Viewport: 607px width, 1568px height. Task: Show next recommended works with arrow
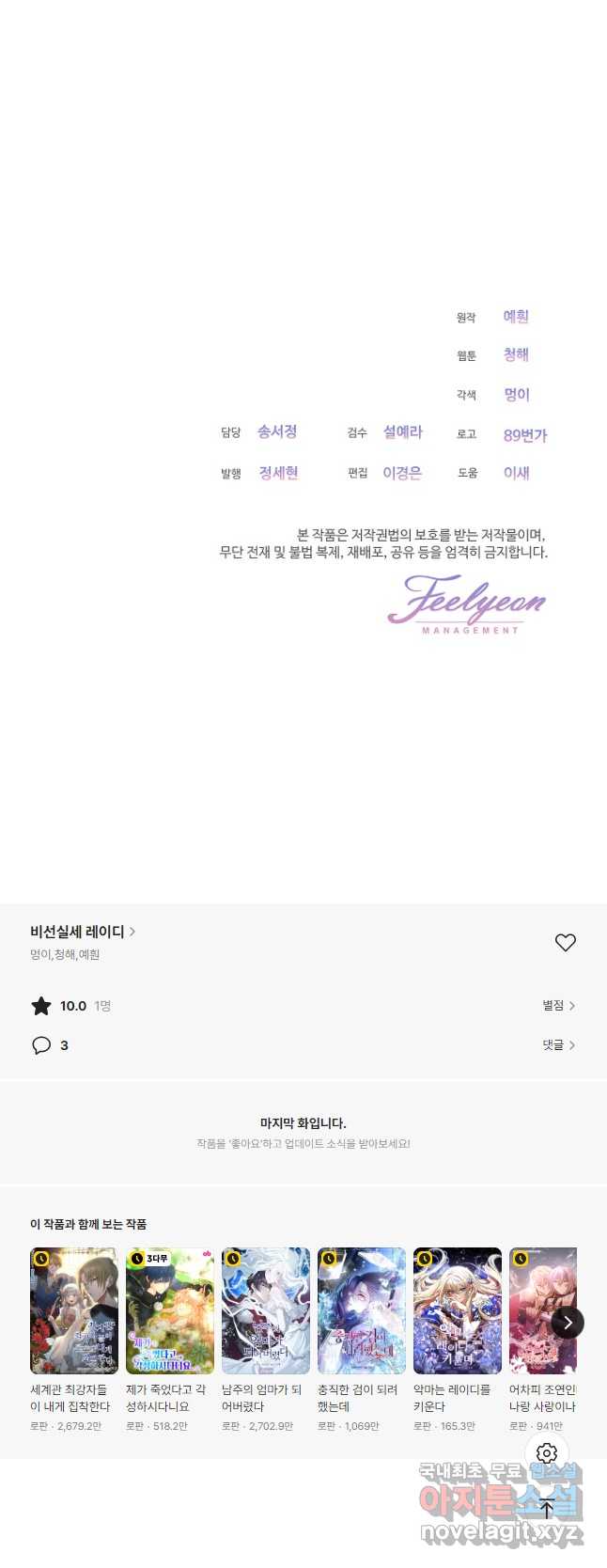568,1323
